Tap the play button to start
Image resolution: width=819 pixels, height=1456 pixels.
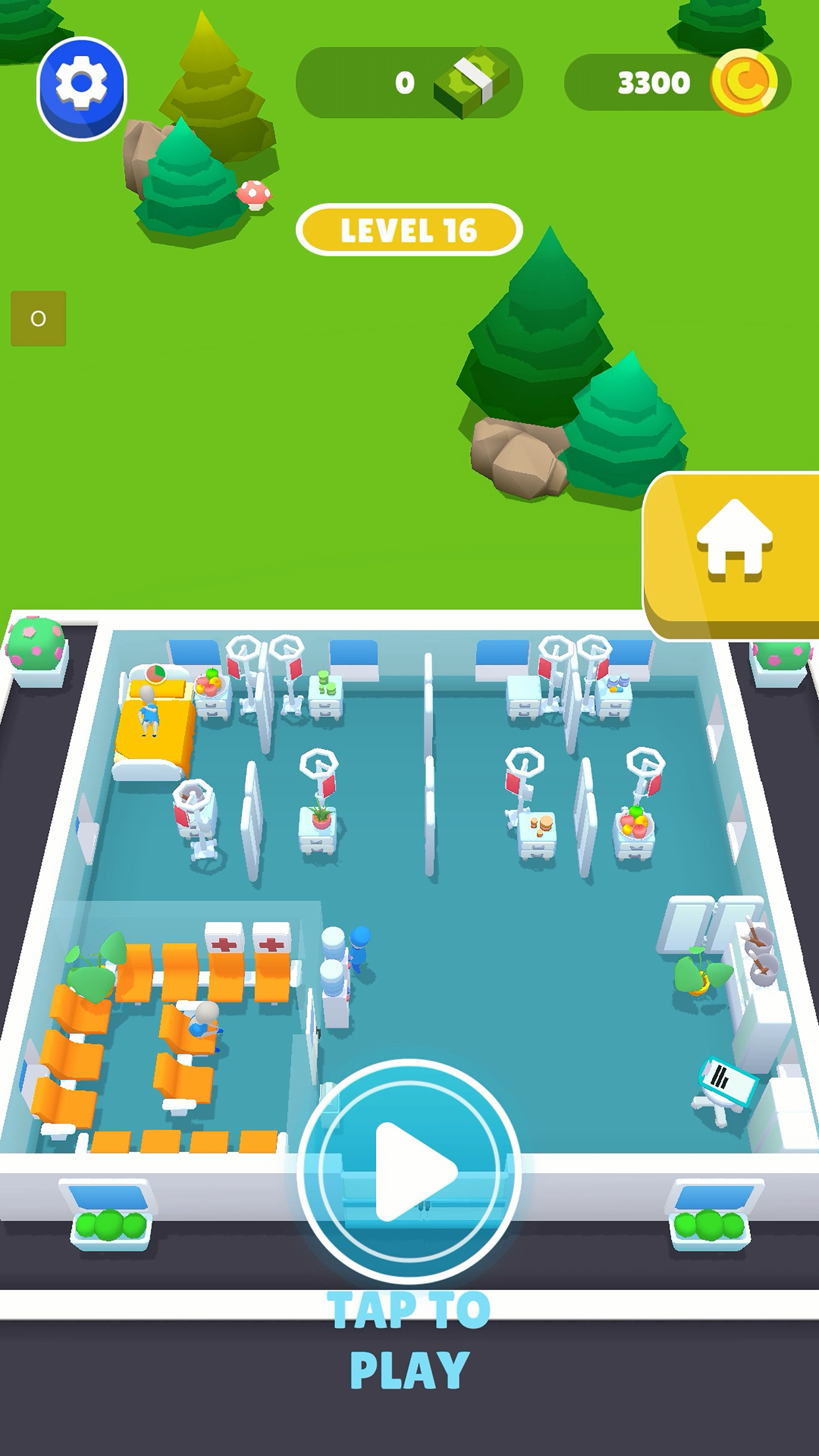tap(409, 1171)
